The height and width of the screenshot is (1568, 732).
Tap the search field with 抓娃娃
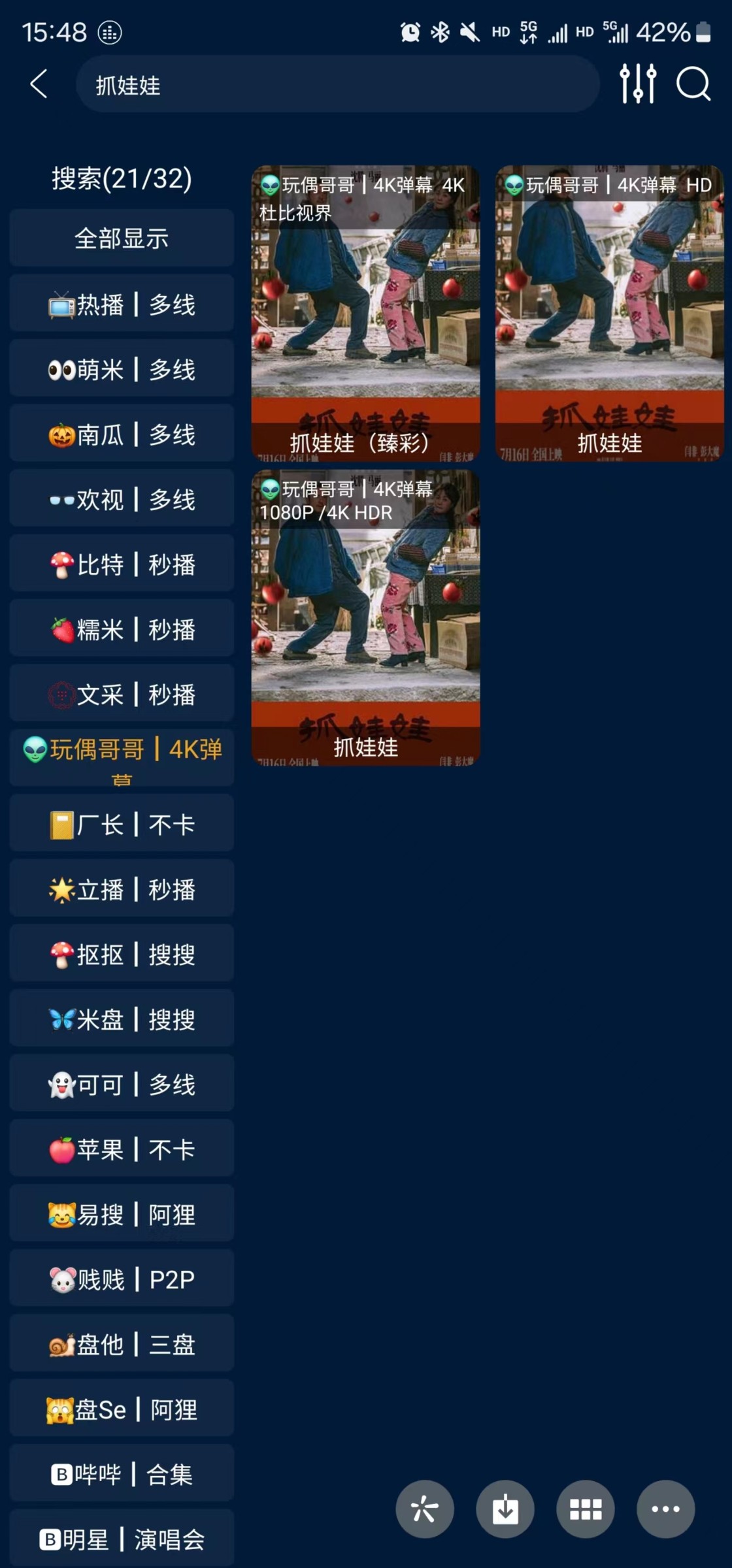pyautogui.click(x=337, y=84)
